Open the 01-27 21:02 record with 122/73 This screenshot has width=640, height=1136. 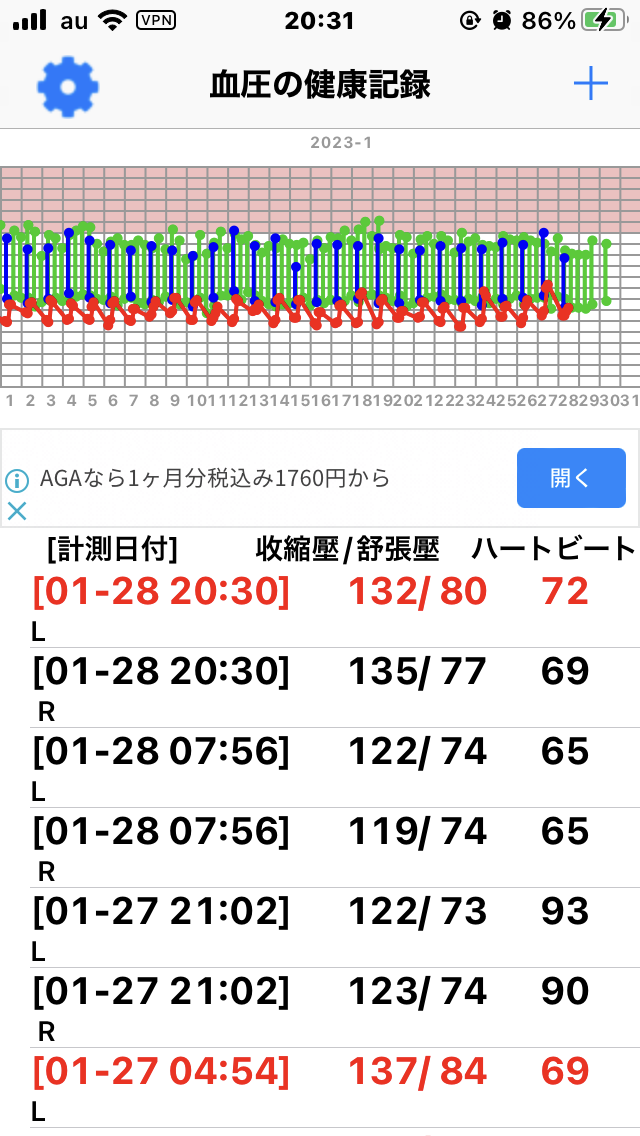(320, 927)
